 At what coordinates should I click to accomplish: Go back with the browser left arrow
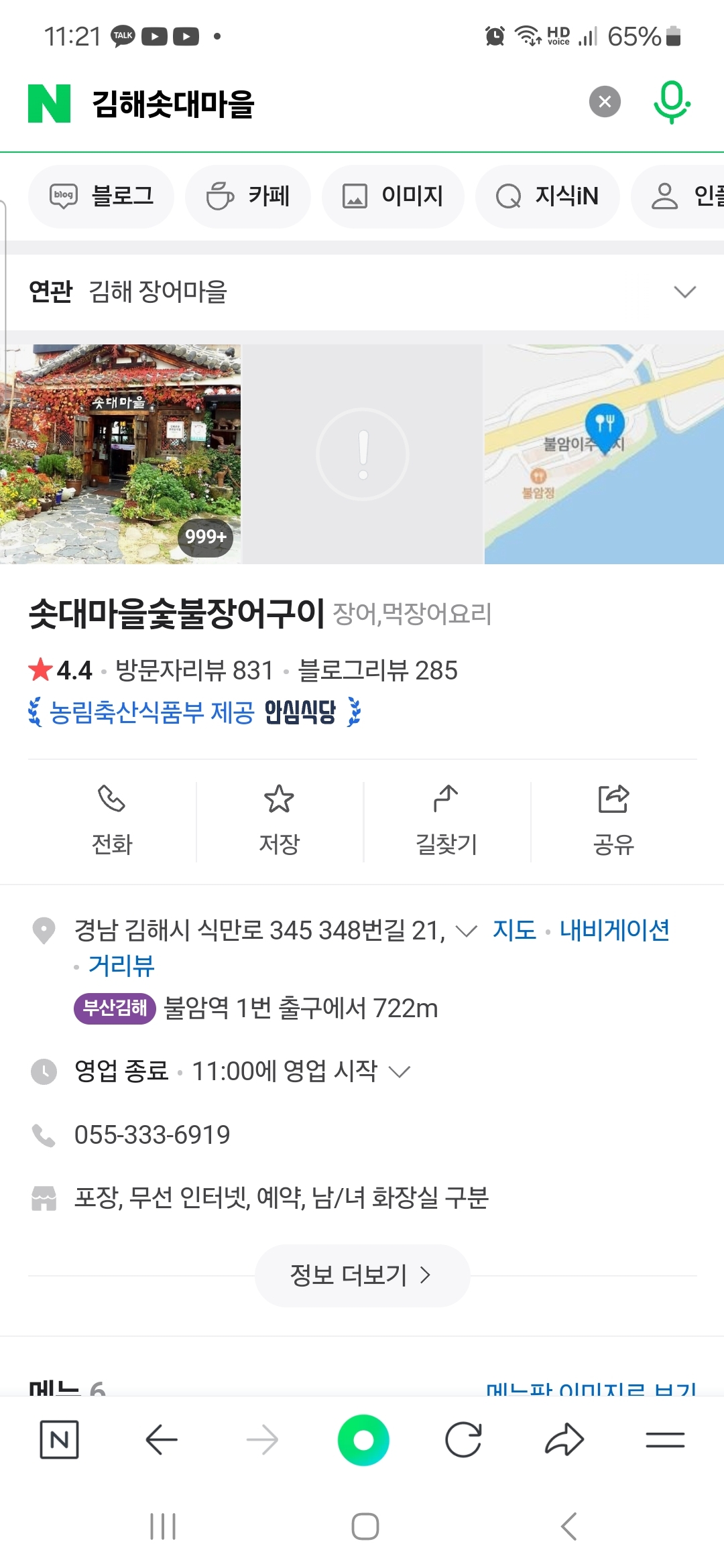pyautogui.click(x=162, y=1439)
